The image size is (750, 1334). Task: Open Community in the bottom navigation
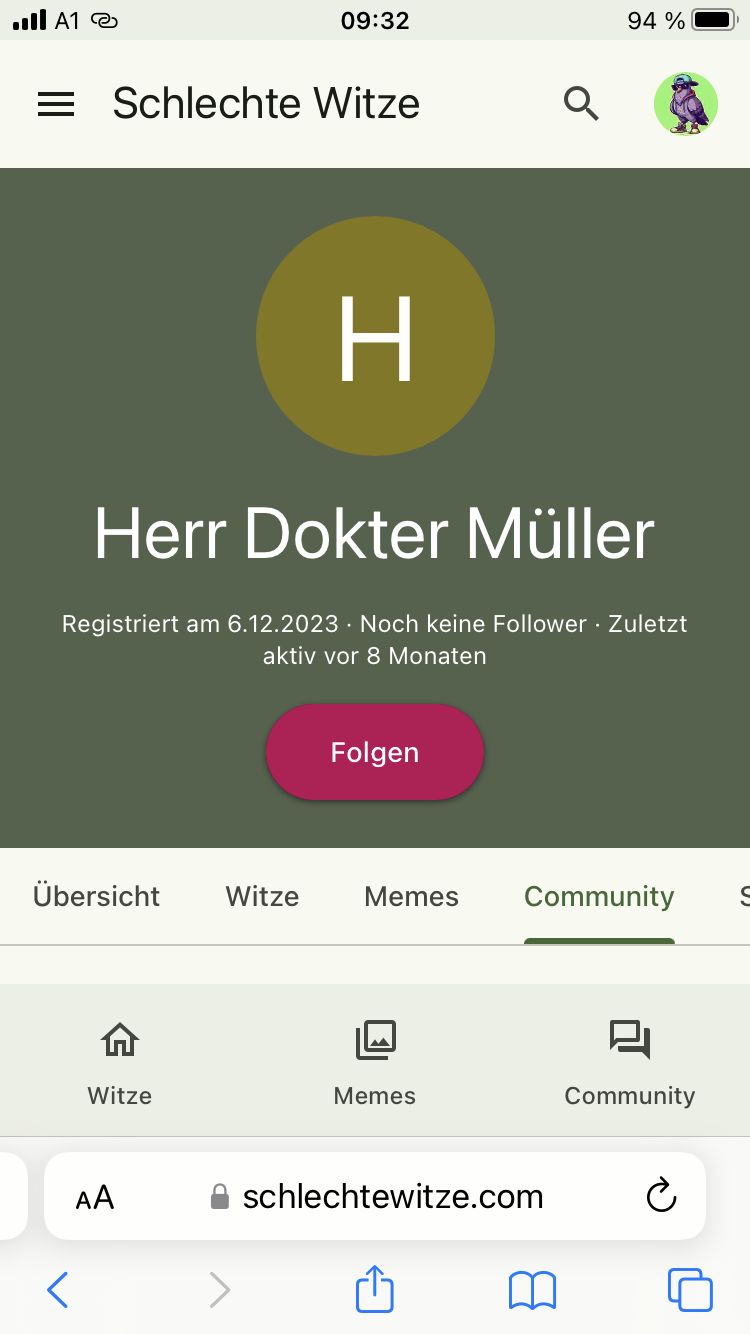629,1064
